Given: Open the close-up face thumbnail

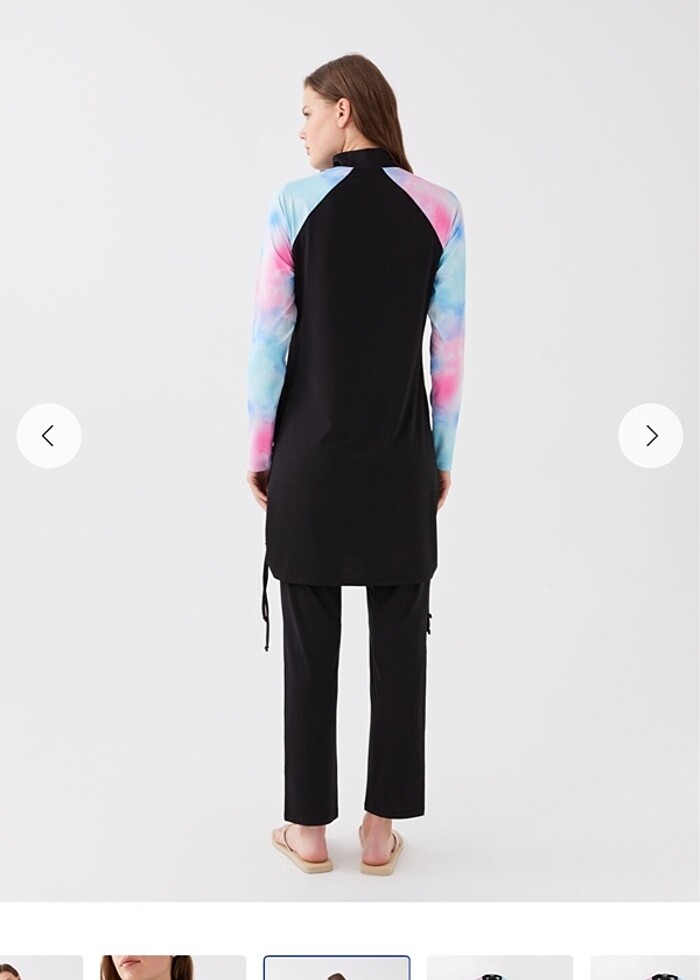Looking at the screenshot, I should coord(172,968).
